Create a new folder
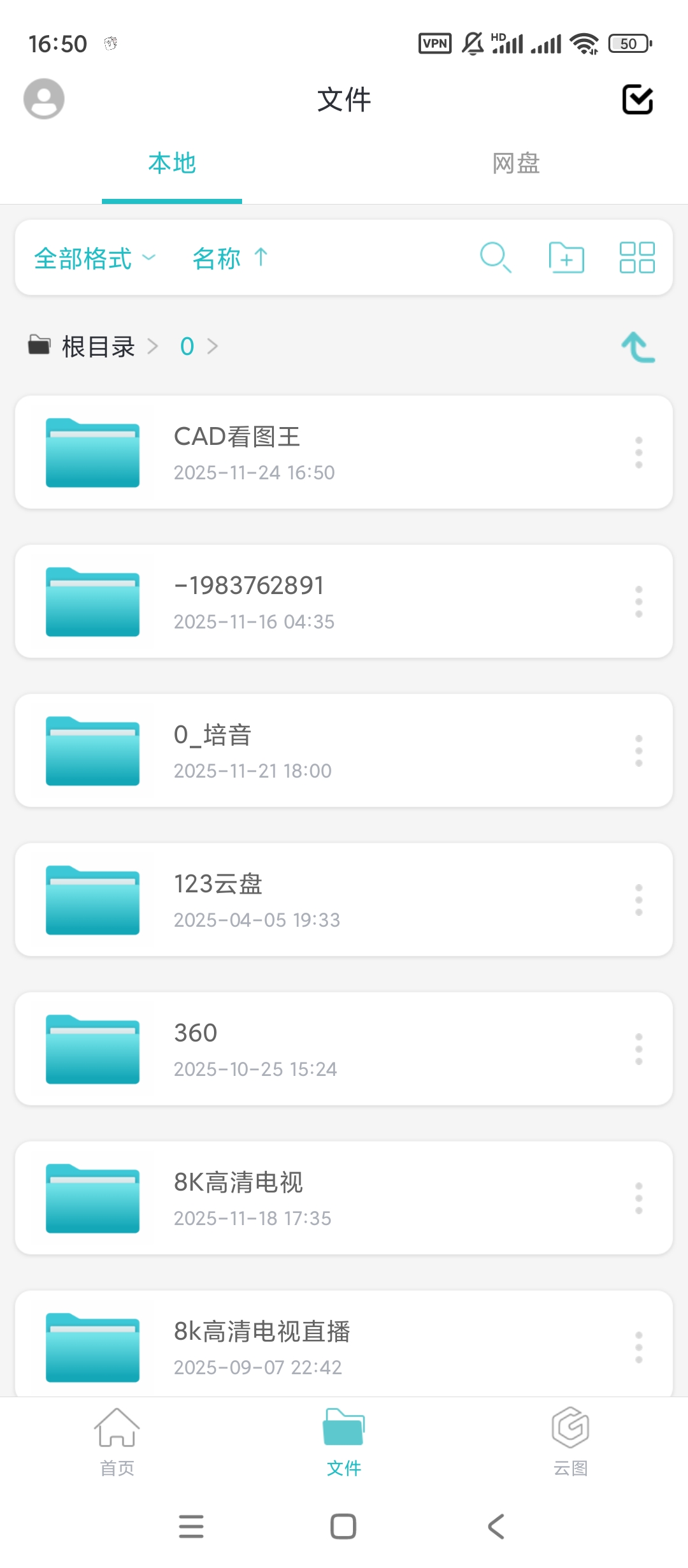The image size is (688, 1568). 566,258
